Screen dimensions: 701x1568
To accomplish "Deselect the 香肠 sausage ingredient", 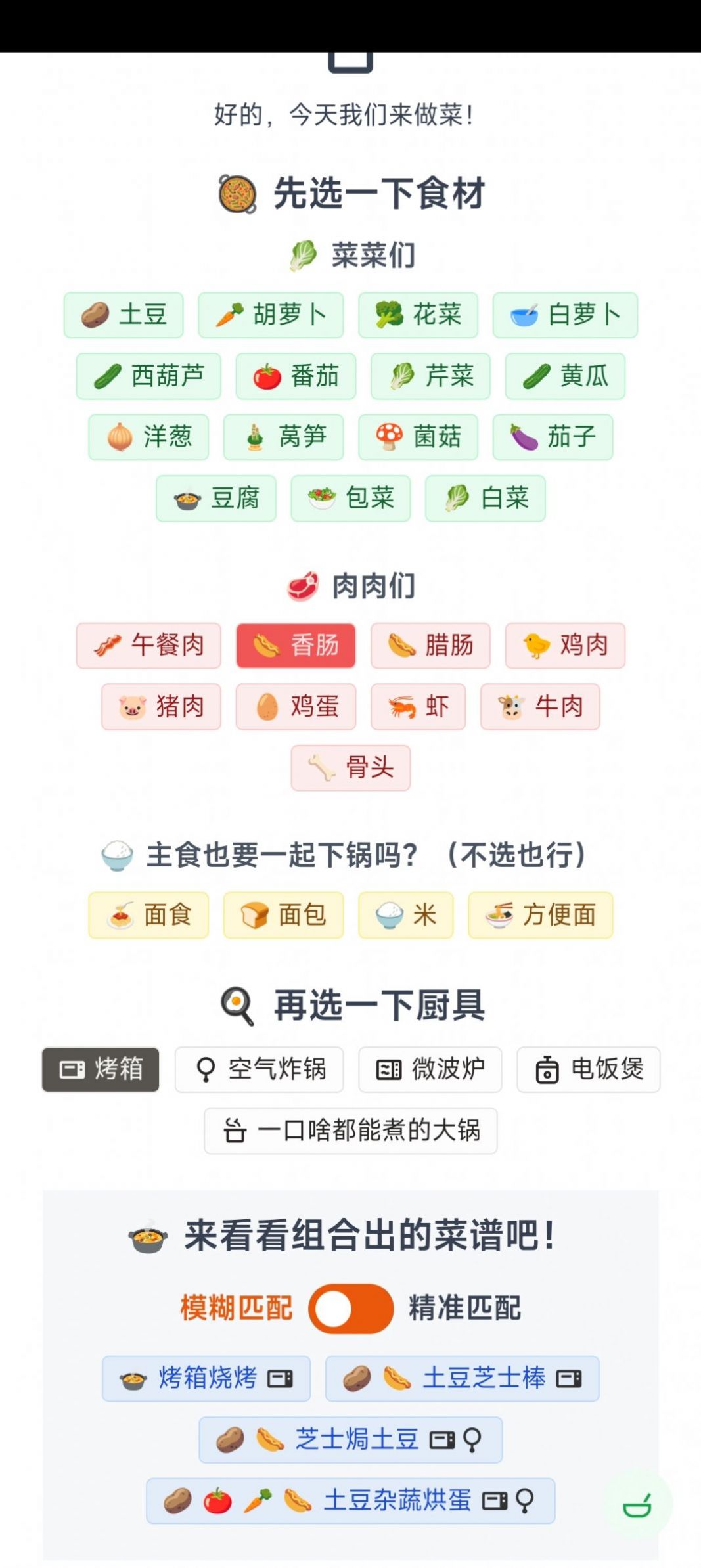I will click(296, 646).
